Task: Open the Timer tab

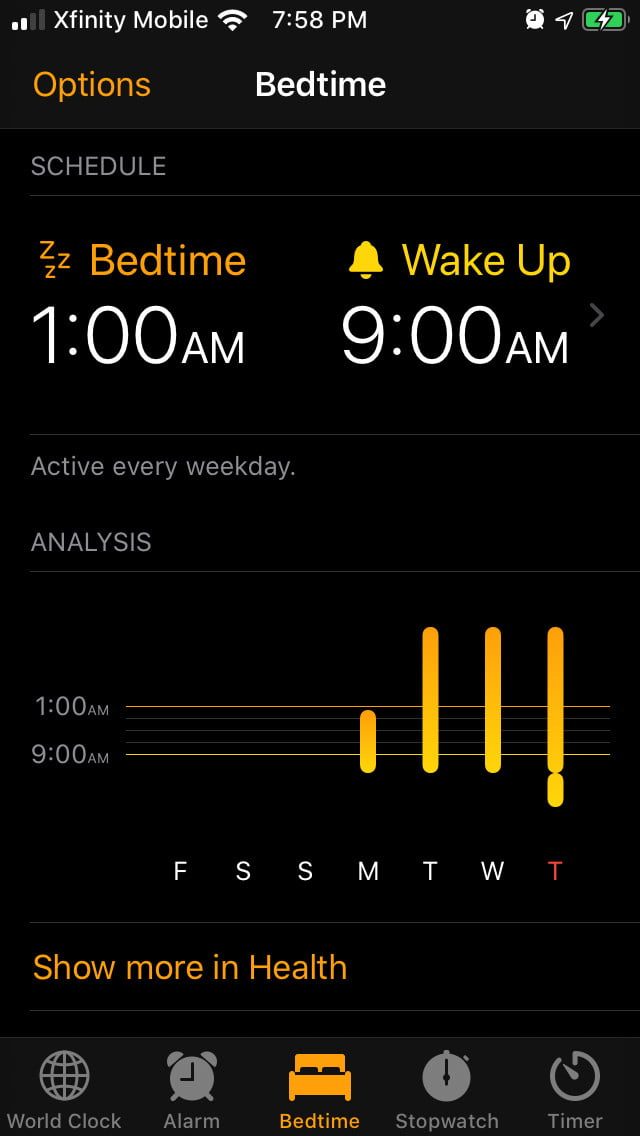Action: click(575, 1090)
